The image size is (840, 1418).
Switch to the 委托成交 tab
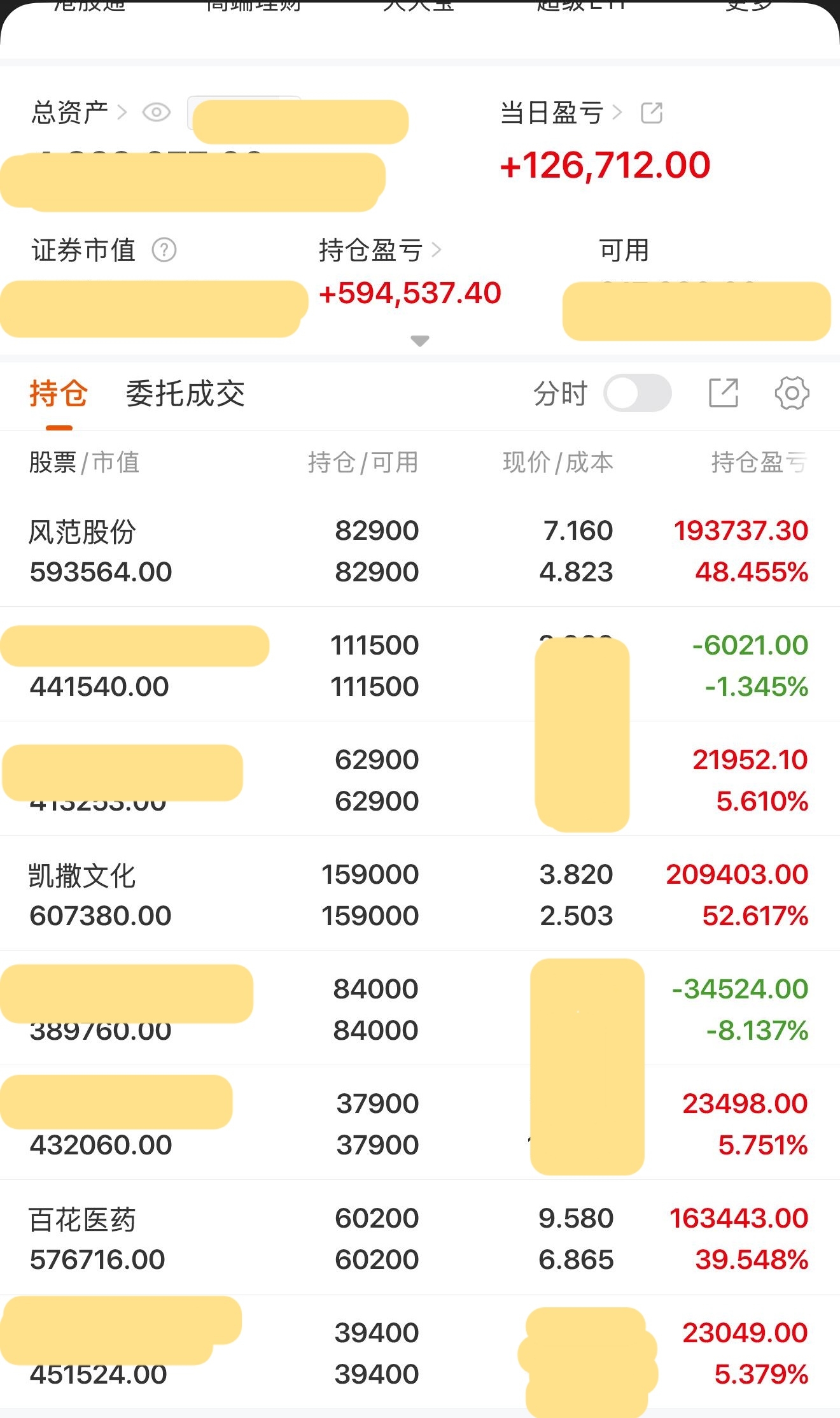[185, 393]
